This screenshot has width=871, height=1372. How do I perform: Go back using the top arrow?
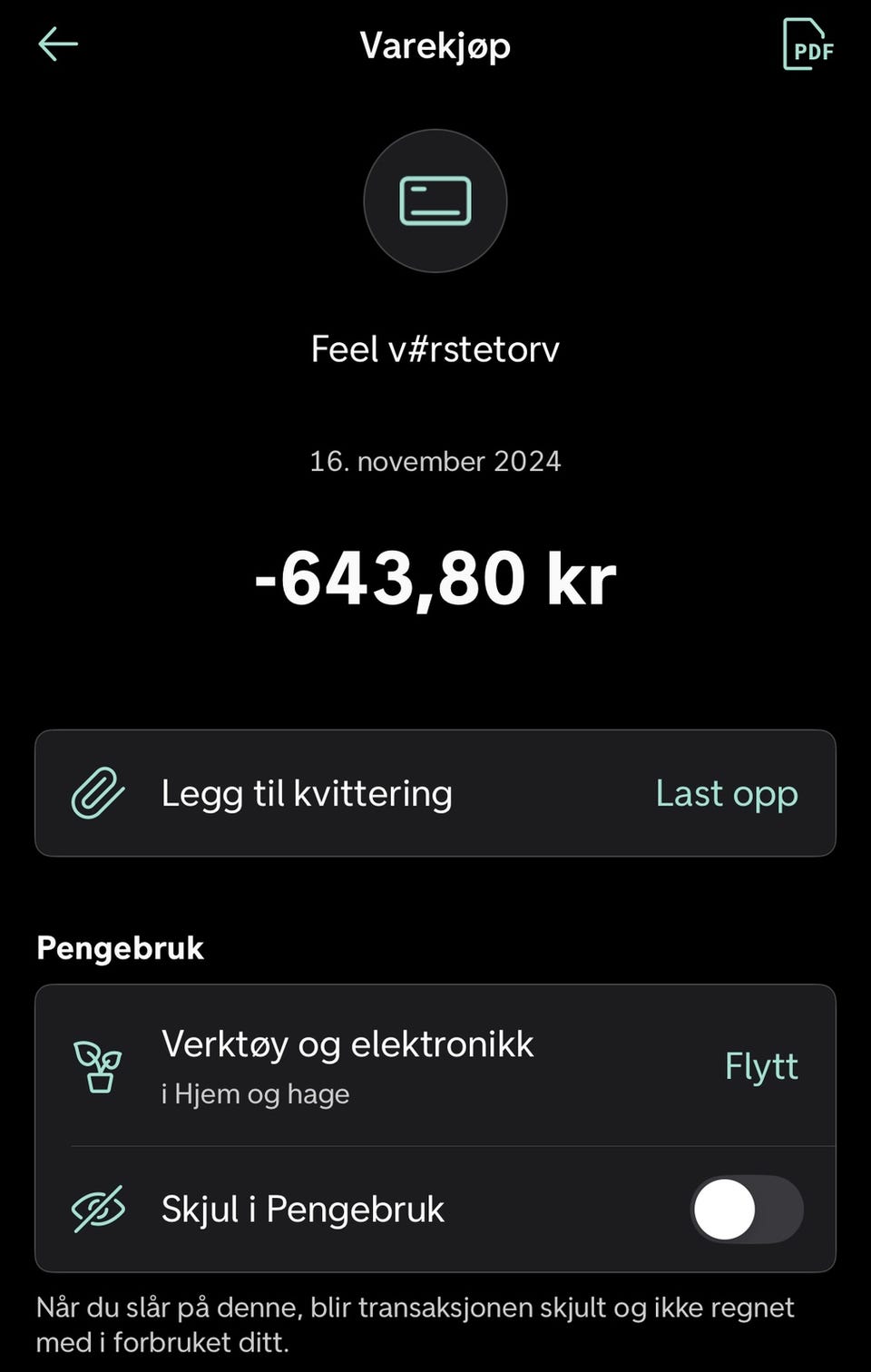coord(58,44)
